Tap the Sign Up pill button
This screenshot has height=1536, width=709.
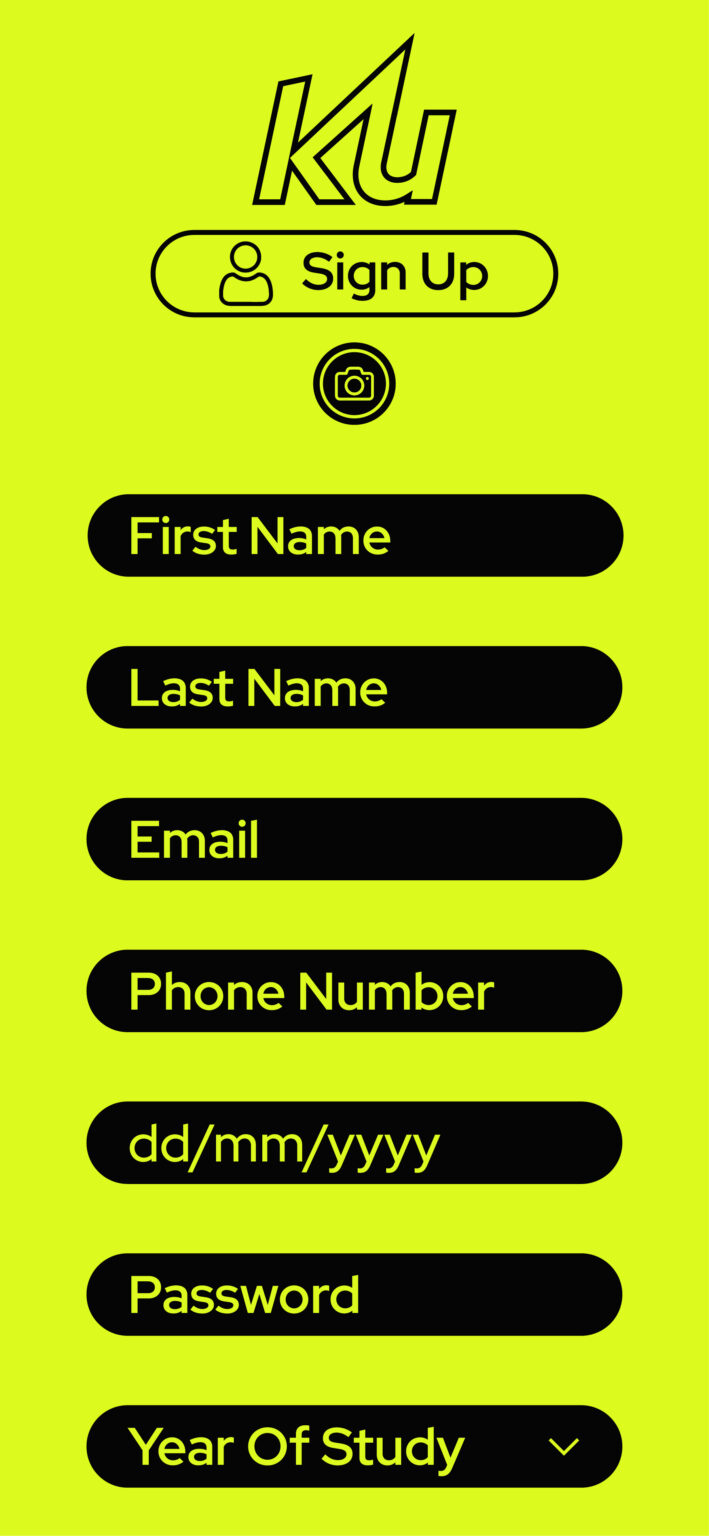[354, 273]
